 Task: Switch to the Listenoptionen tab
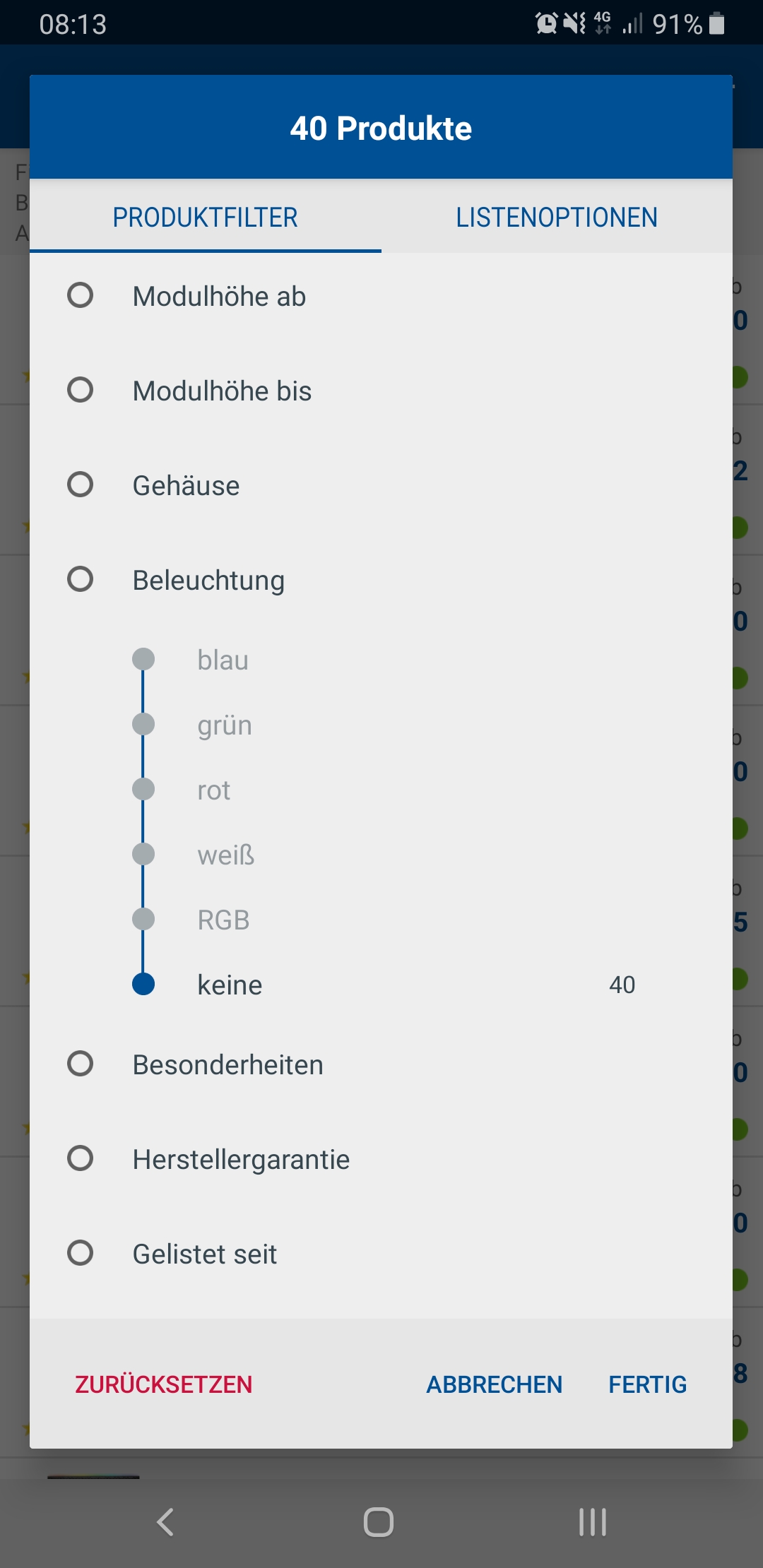[x=556, y=218]
